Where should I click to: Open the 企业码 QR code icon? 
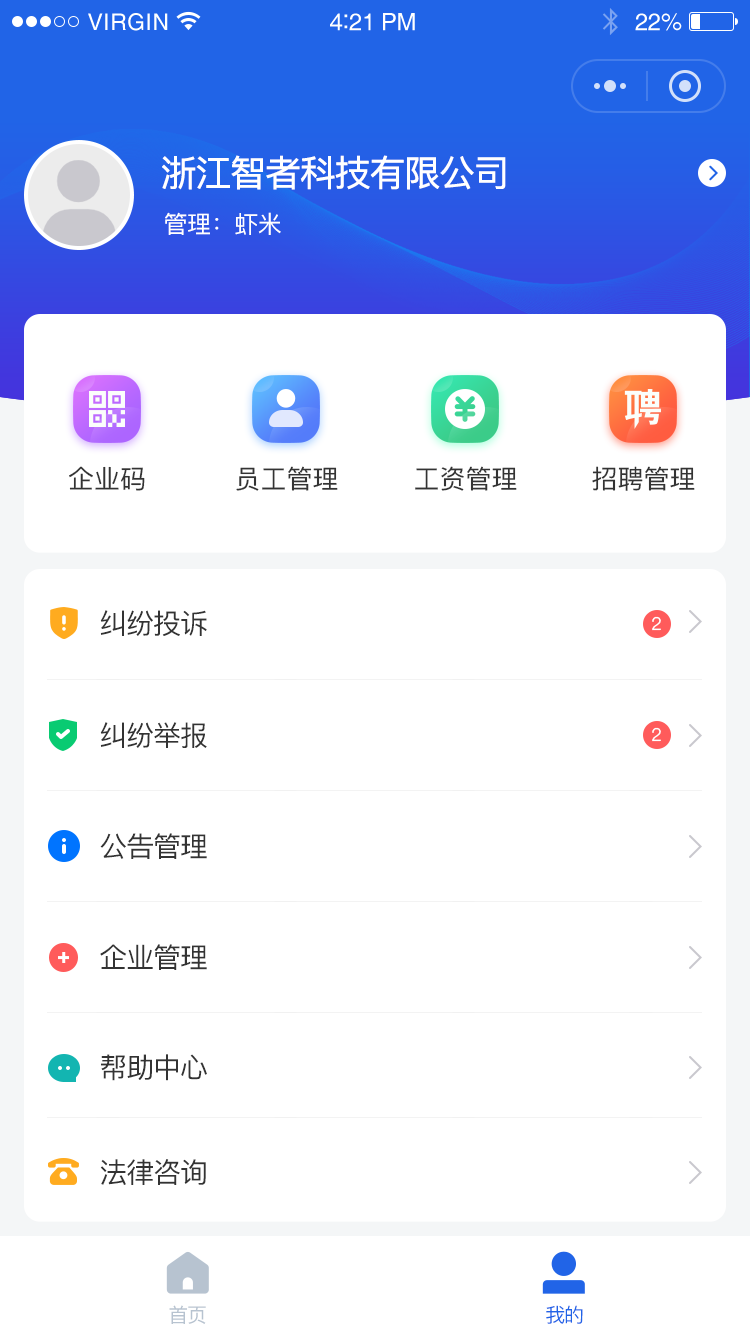pyautogui.click(x=106, y=409)
